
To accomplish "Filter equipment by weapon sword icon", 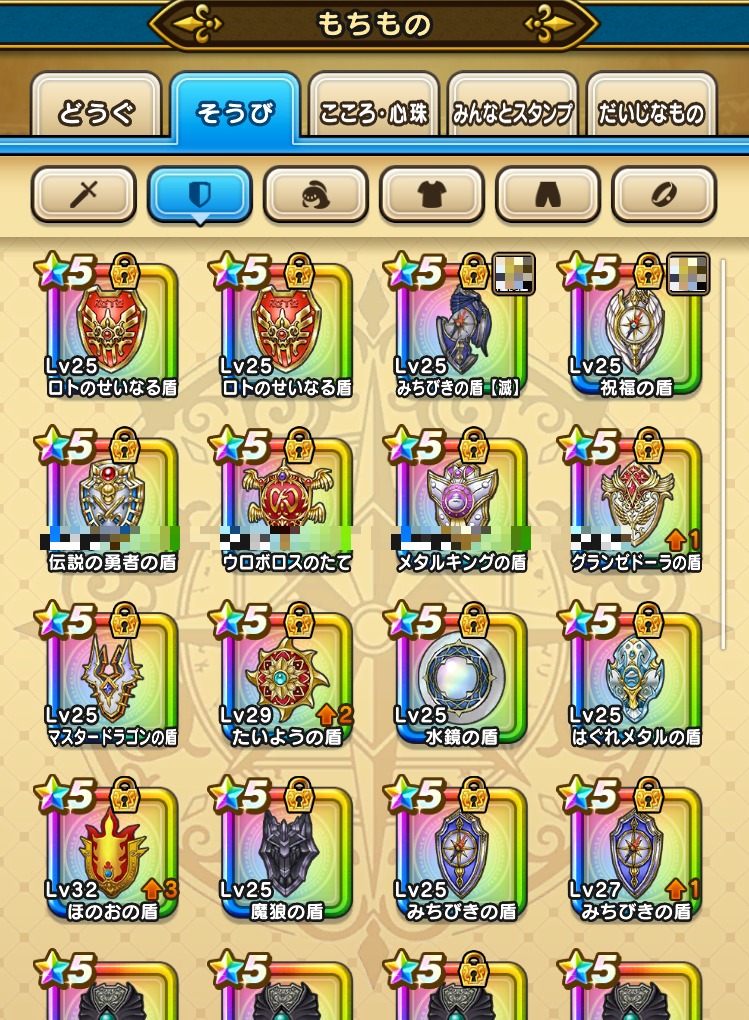I will pyautogui.click(x=83, y=194).
